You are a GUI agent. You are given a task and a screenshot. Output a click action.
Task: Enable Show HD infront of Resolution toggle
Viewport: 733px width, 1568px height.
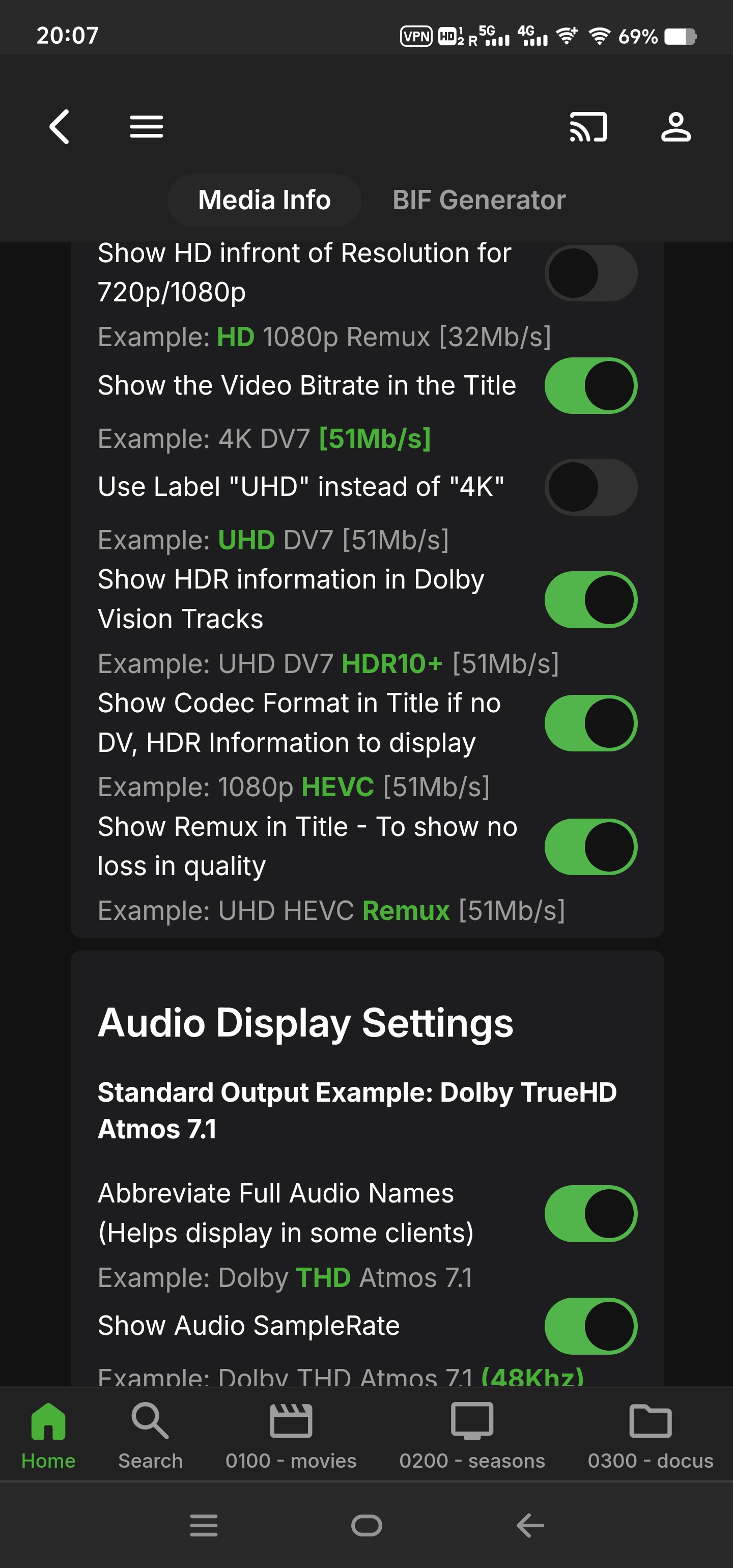590,273
